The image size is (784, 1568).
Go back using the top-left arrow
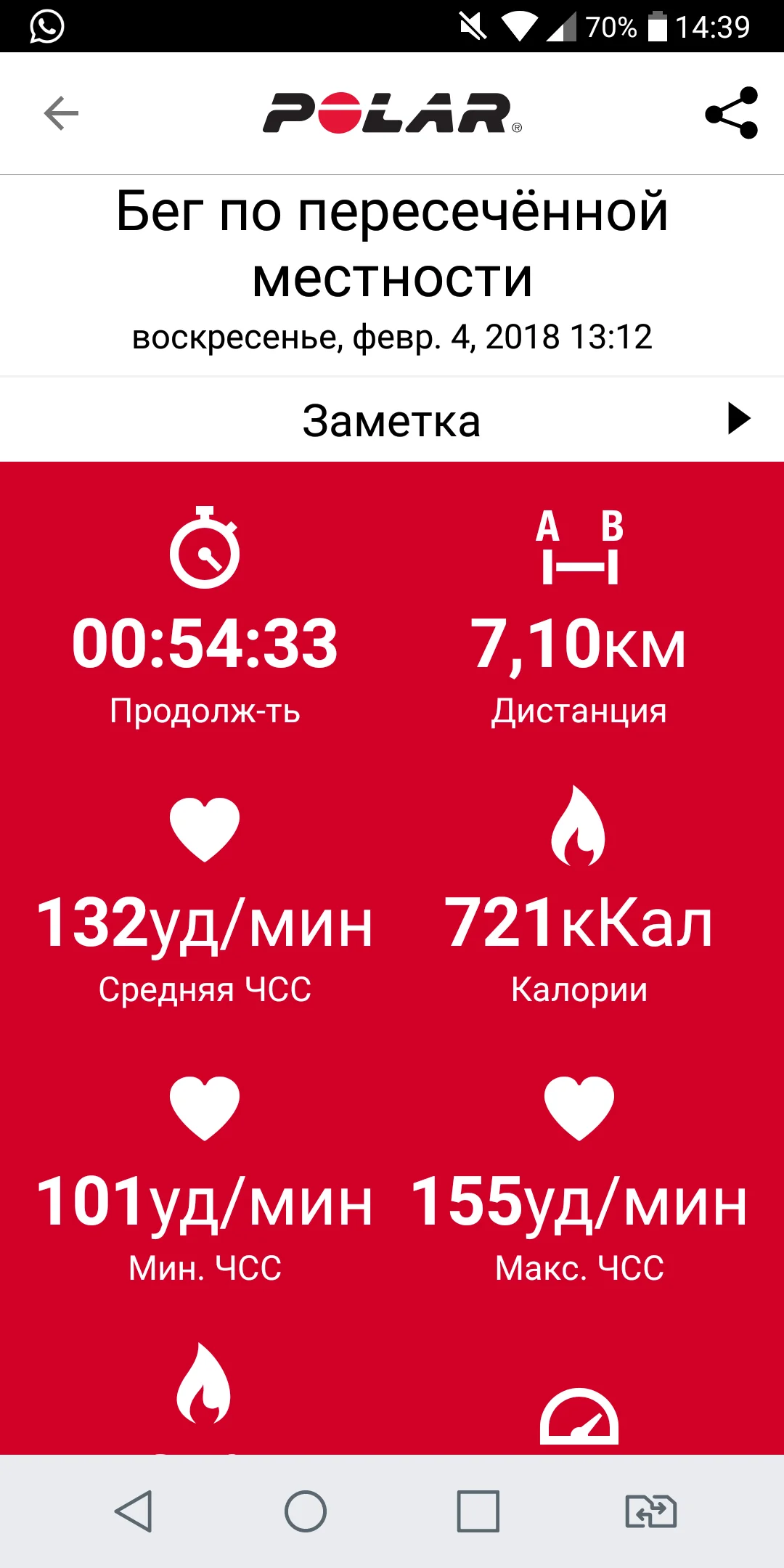[61, 113]
